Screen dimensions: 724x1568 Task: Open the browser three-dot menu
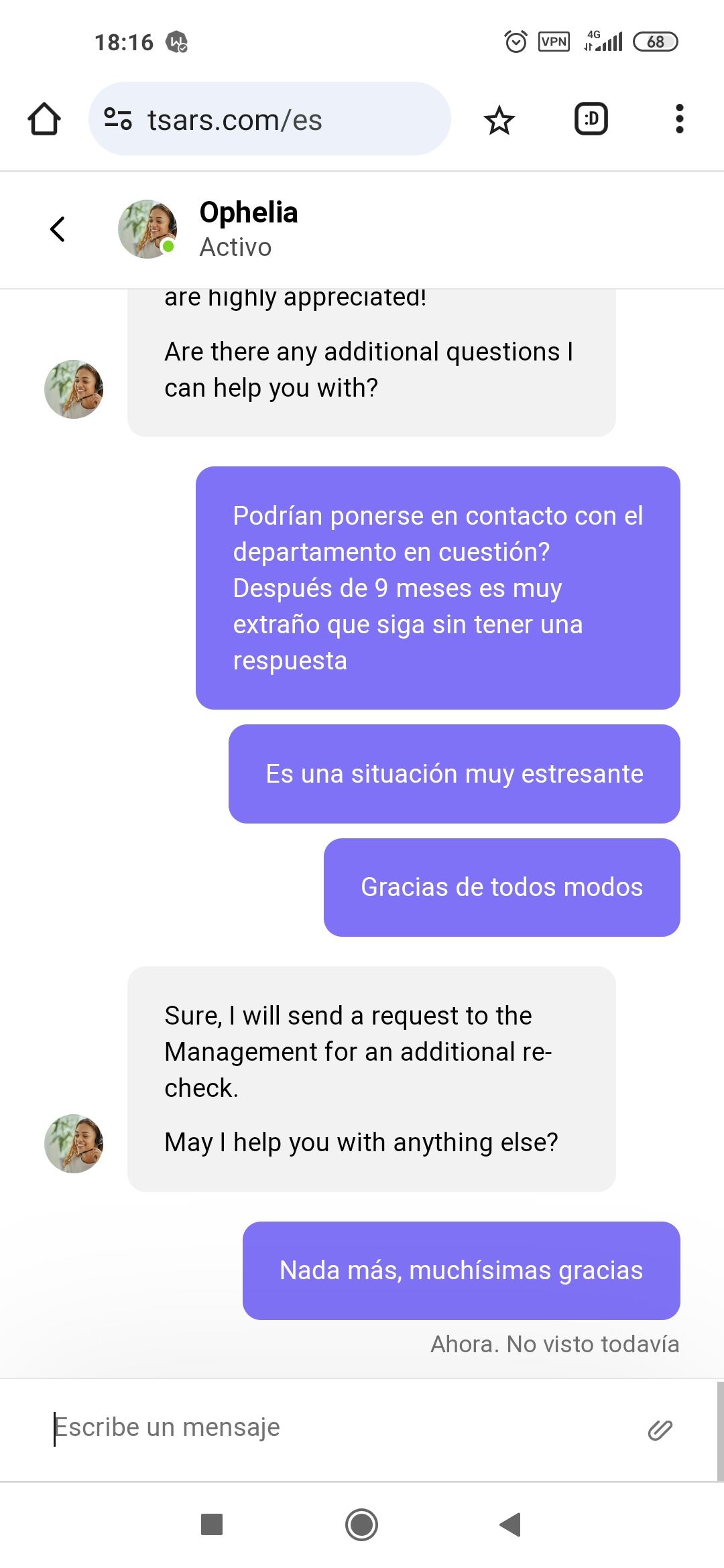click(679, 119)
